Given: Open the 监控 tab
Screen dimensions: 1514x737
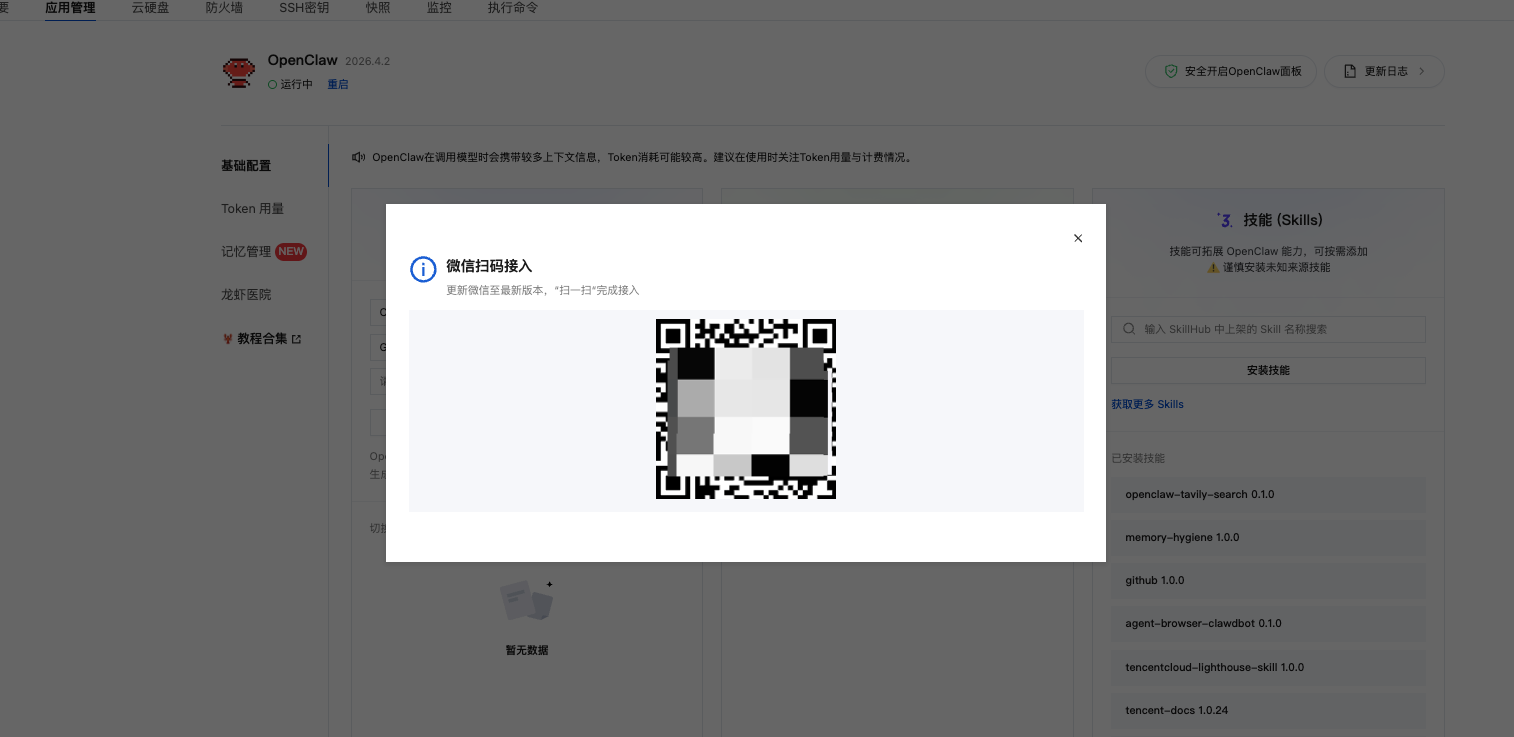Looking at the screenshot, I should (438, 8).
